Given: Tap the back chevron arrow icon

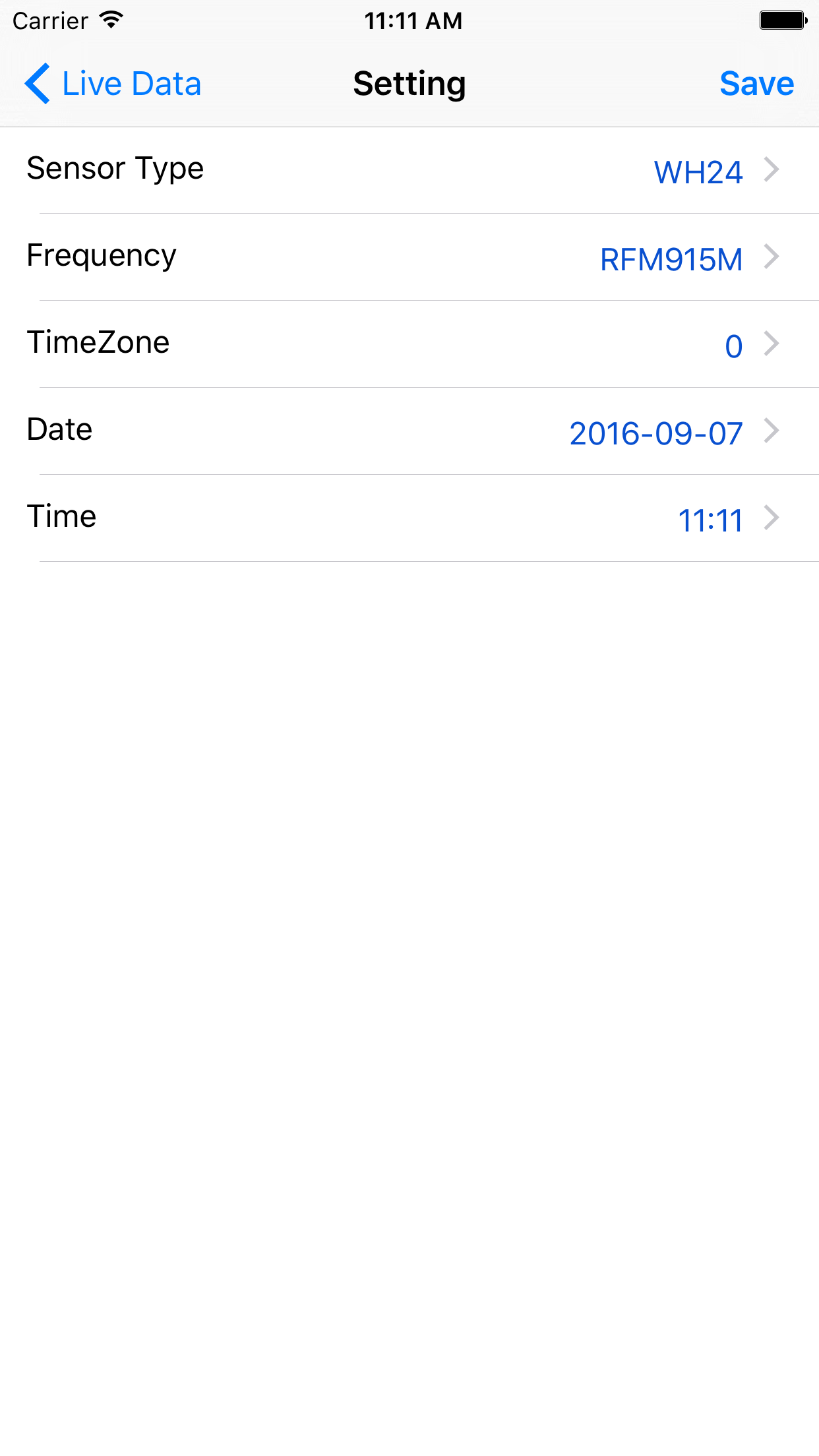Looking at the screenshot, I should coord(38,84).
